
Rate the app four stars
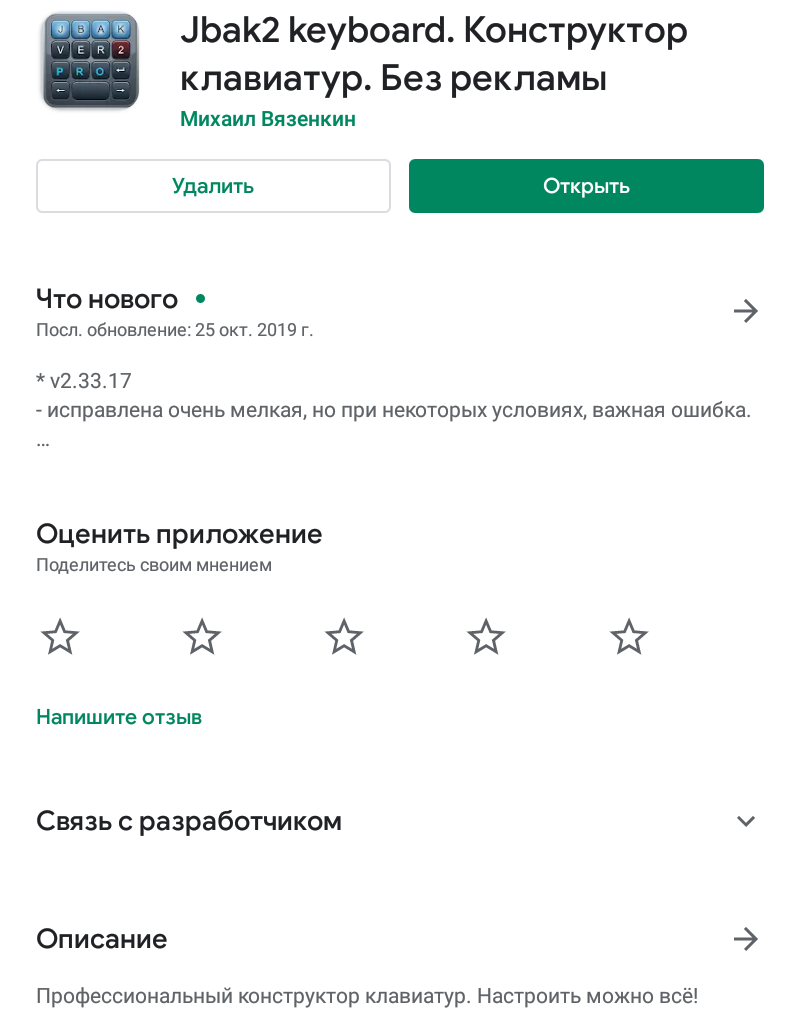point(487,637)
